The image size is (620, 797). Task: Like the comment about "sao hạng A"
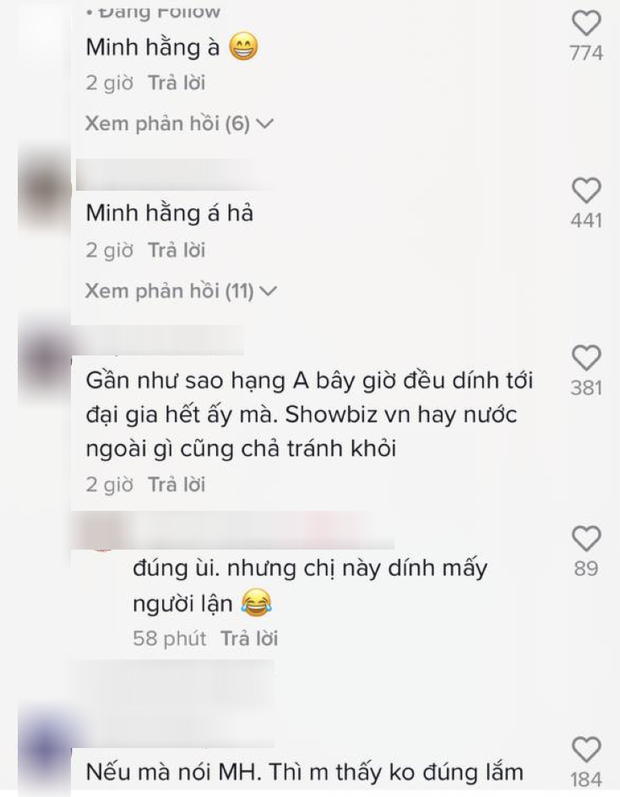click(585, 358)
